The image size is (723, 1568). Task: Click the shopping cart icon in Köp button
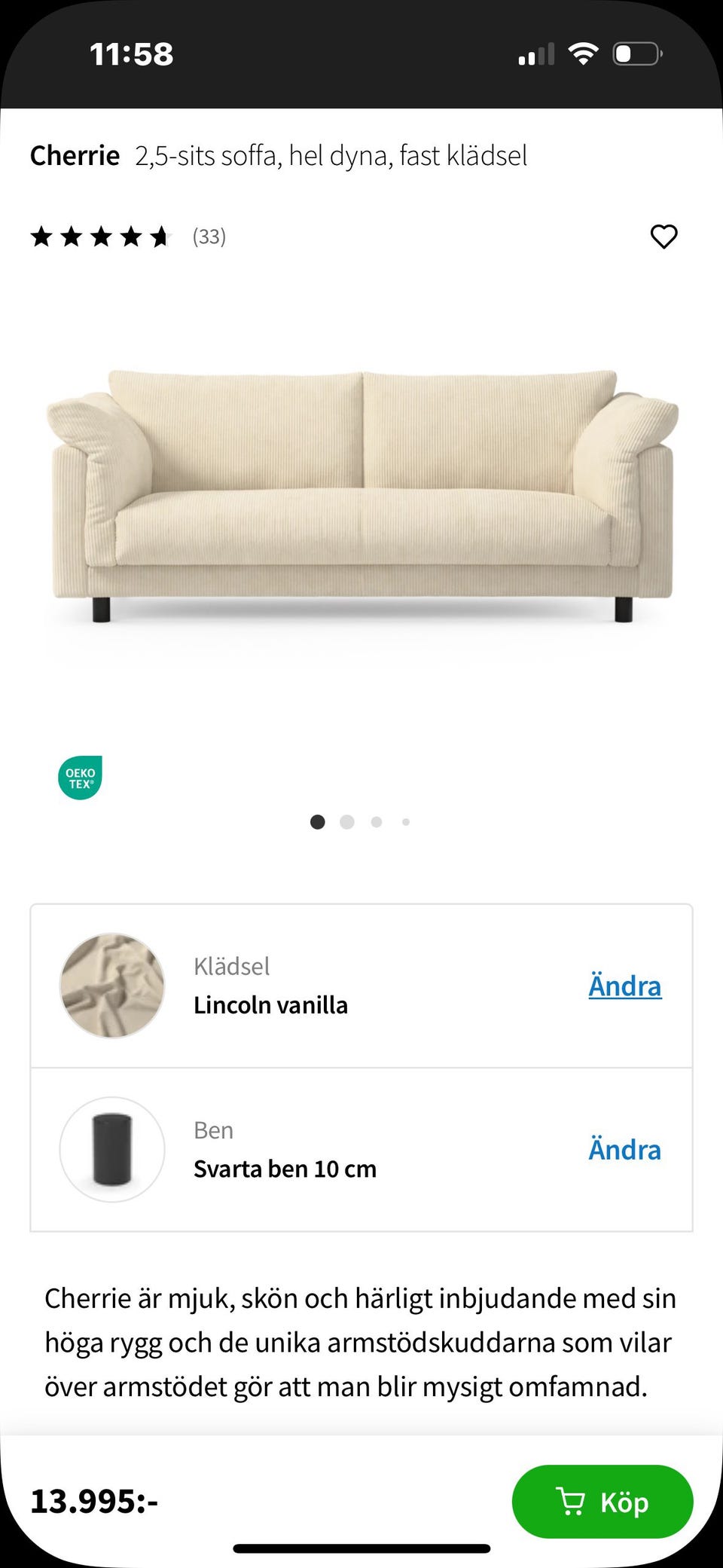point(573,1502)
